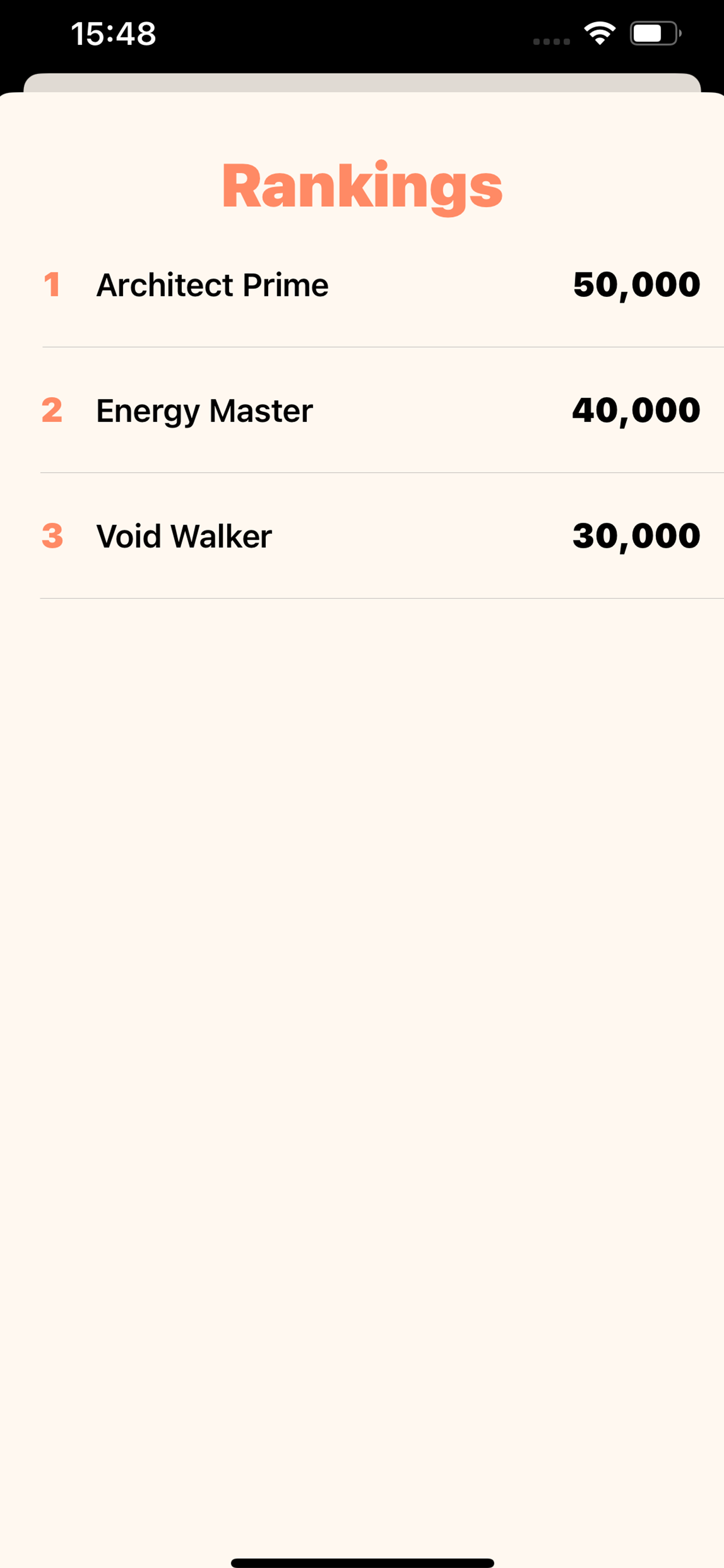This screenshot has height=1568, width=724.
Task: Tap the 50,000 score value
Action: click(x=636, y=285)
